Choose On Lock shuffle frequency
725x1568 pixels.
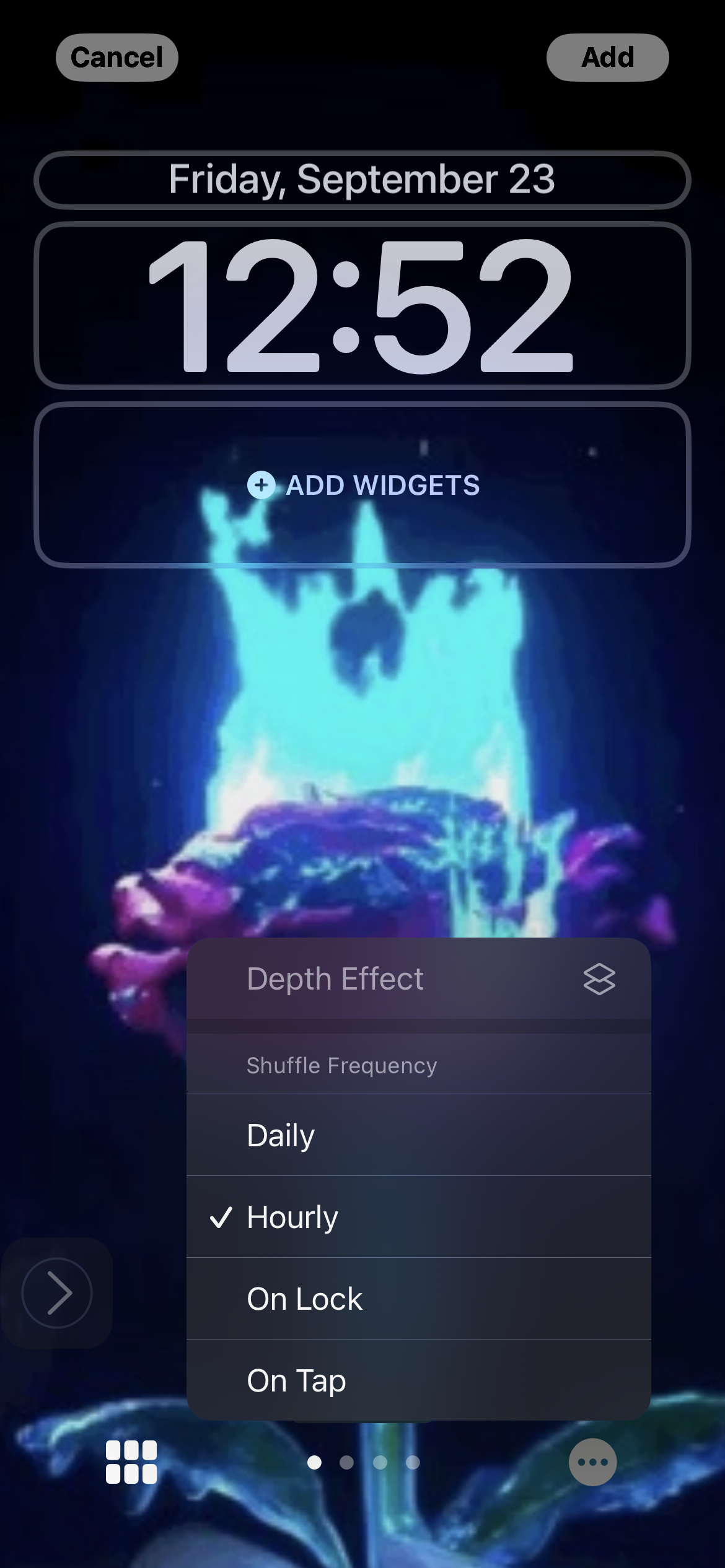418,1299
